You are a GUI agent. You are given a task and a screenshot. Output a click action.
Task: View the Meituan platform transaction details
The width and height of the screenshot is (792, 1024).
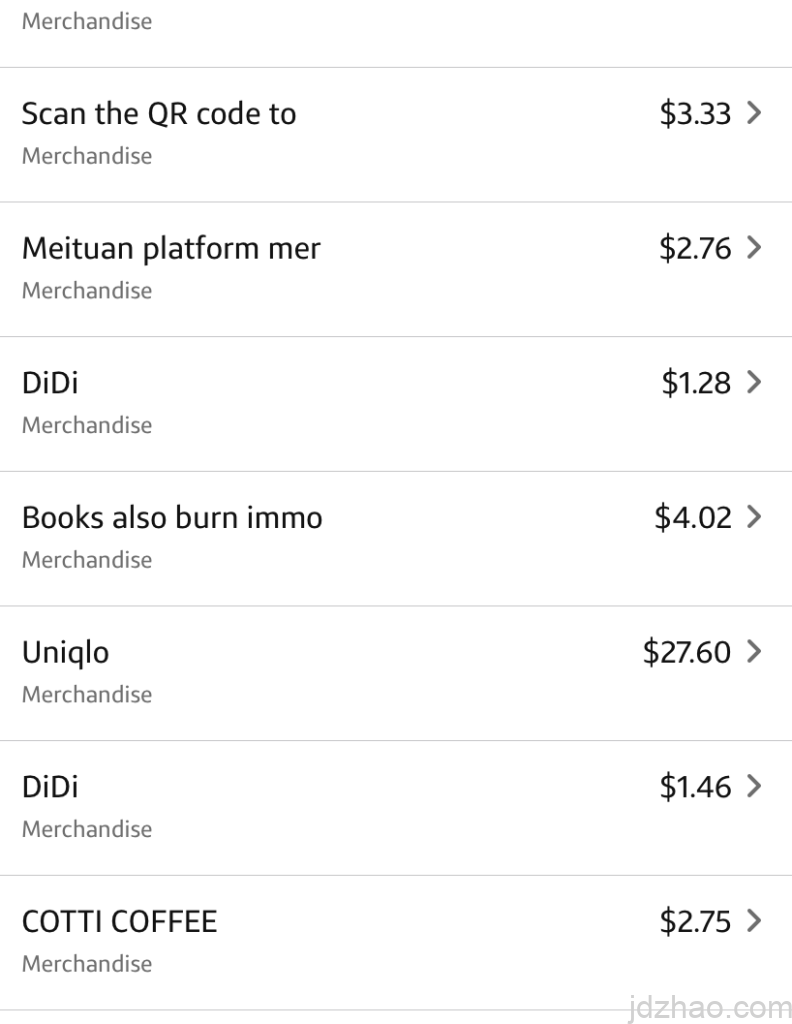tap(396, 269)
